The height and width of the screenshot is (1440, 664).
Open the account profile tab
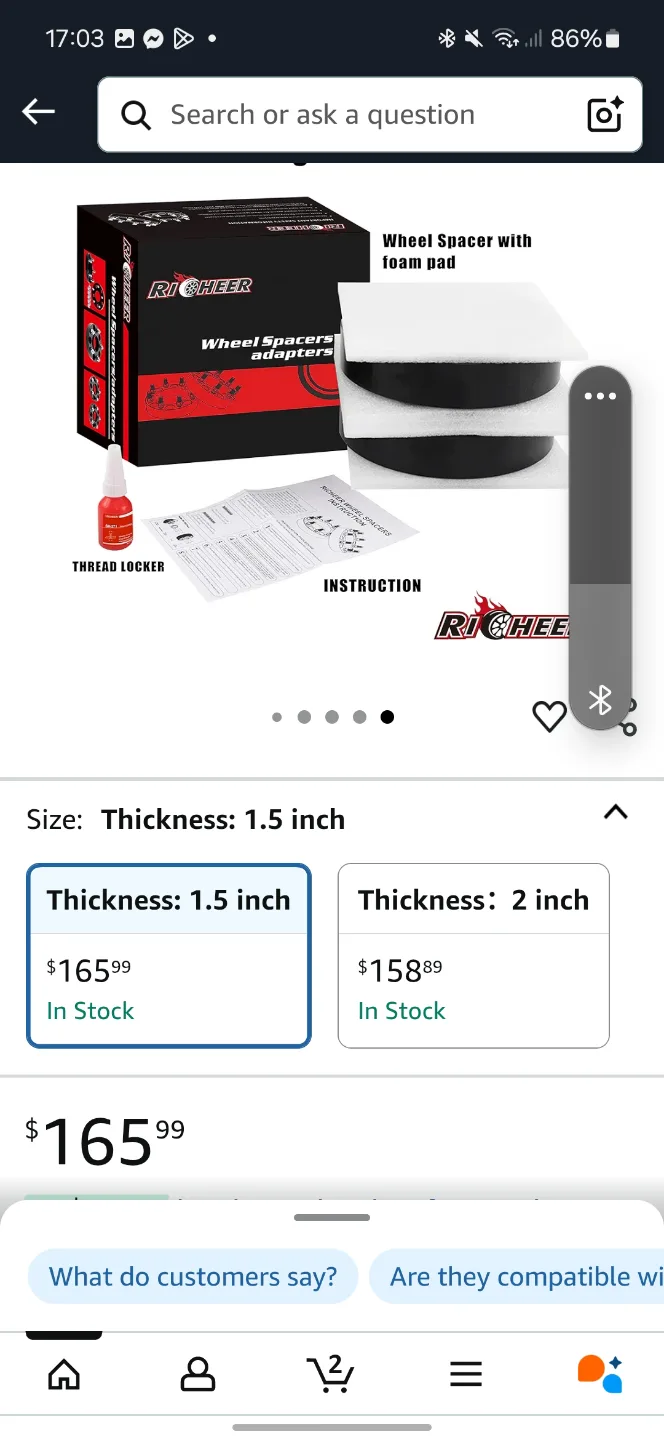[x=198, y=1374]
